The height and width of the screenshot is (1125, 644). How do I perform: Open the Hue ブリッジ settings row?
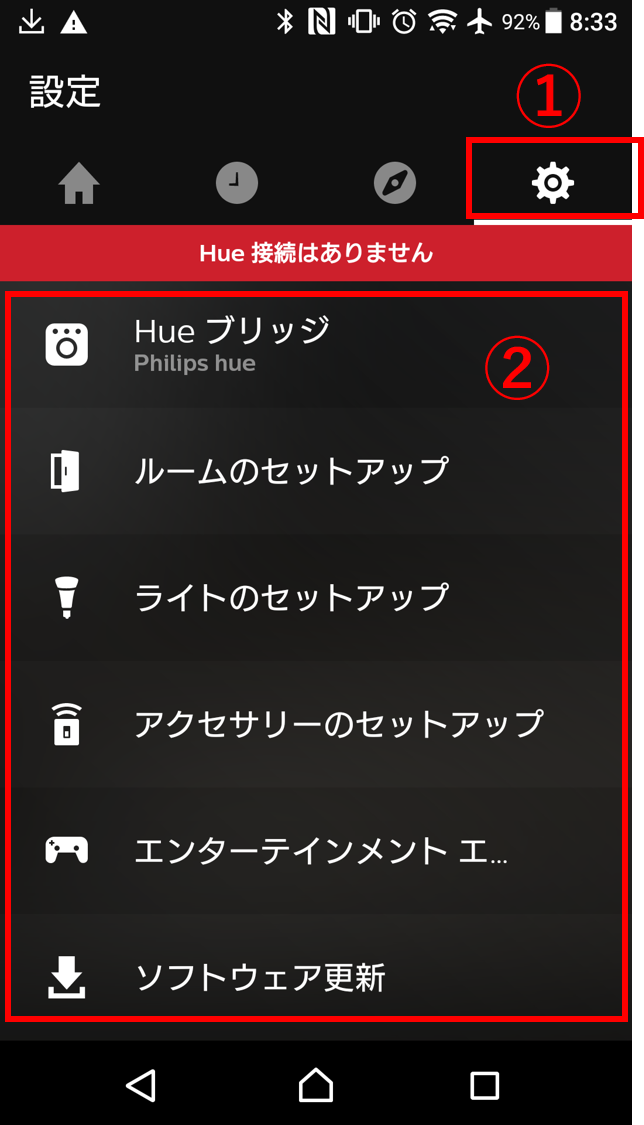[316, 345]
